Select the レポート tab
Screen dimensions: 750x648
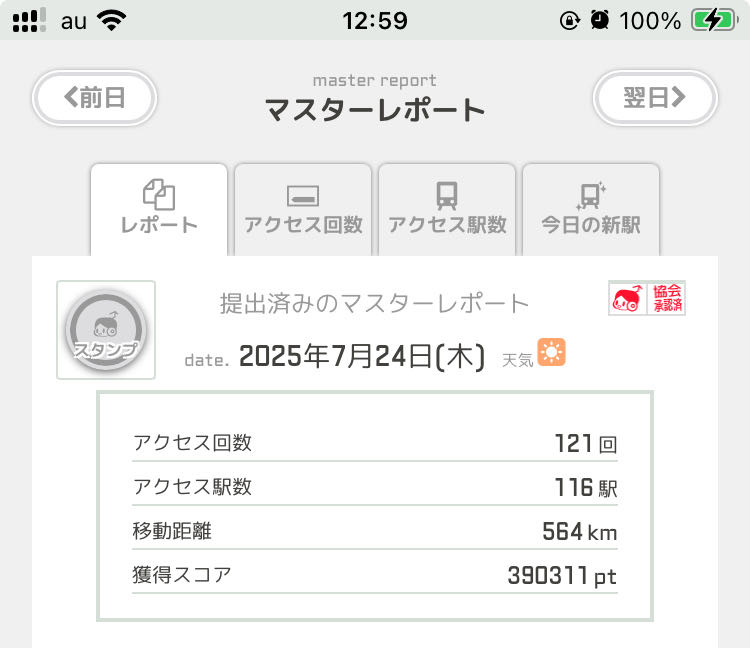click(159, 210)
